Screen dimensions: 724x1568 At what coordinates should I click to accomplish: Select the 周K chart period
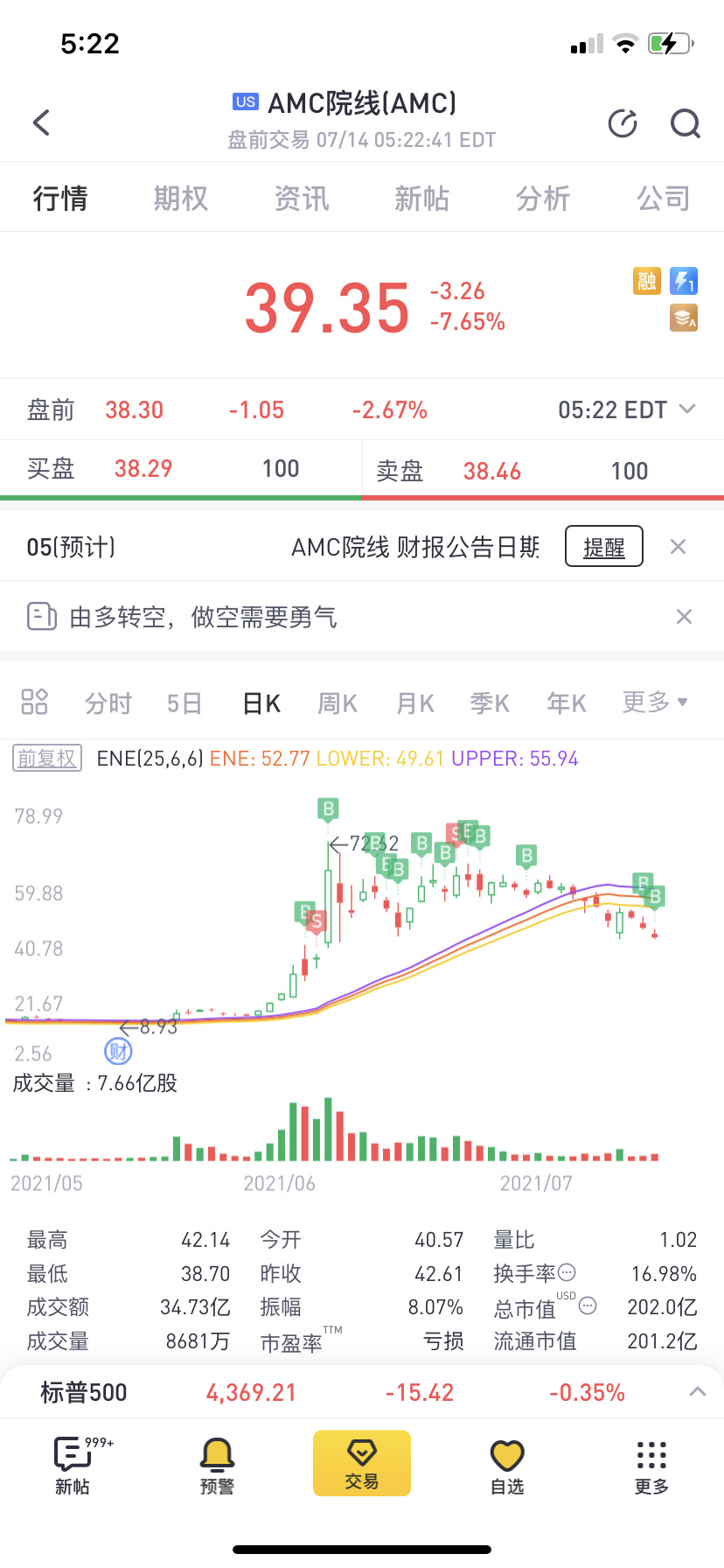point(338,703)
